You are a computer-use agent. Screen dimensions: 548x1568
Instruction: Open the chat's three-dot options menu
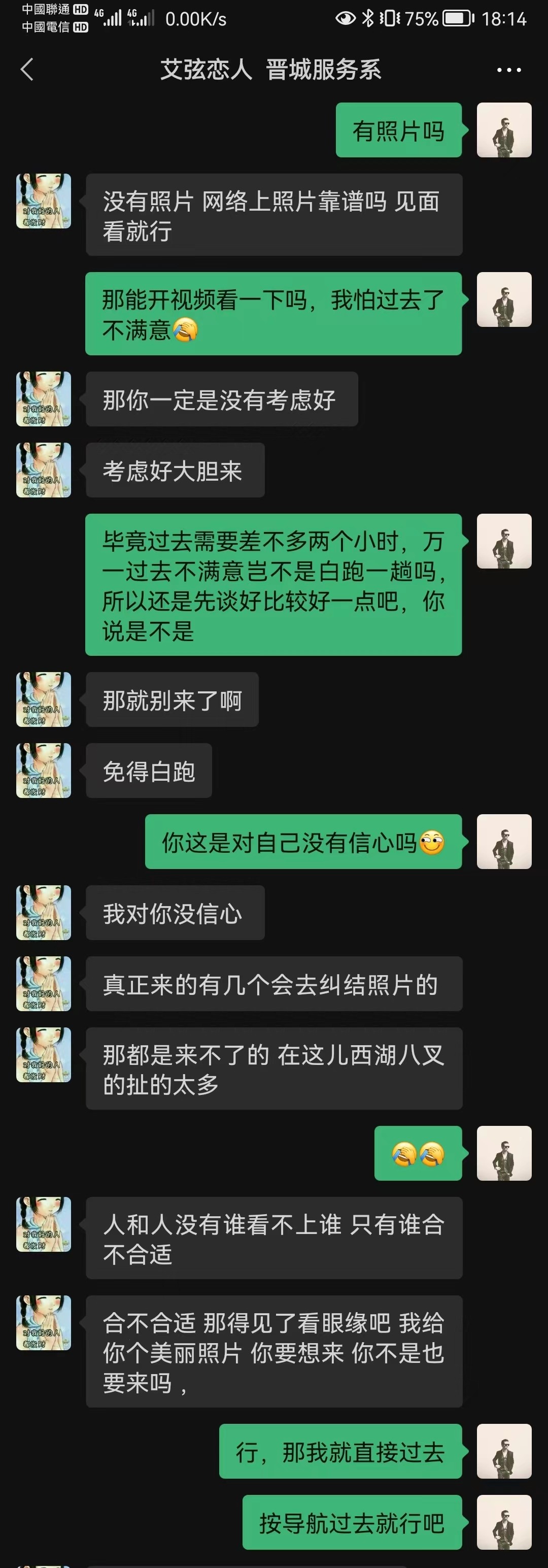tap(508, 70)
